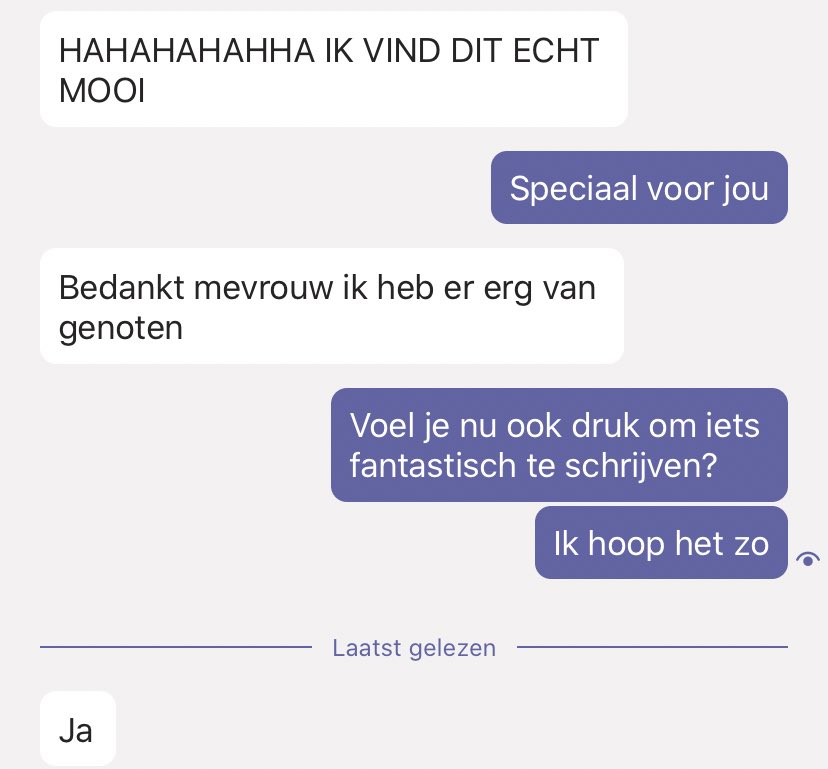Image resolution: width=828 pixels, height=769 pixels.
Task: Tap the seen eye icon beside last message
Action: (809, 559)
